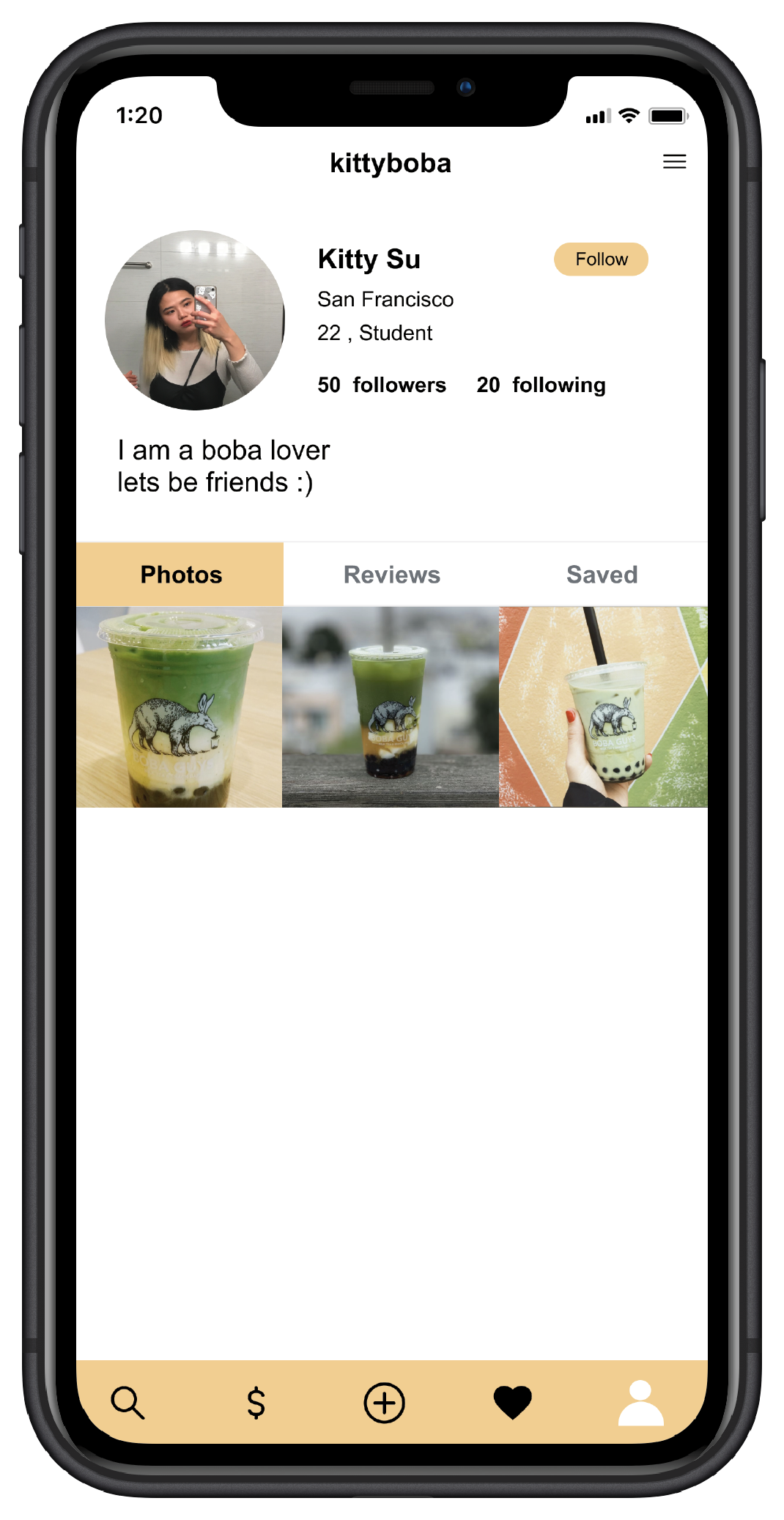Screen dimensions: 784x1520
Task: Open the hamburger menu
Action: (674, 162)
